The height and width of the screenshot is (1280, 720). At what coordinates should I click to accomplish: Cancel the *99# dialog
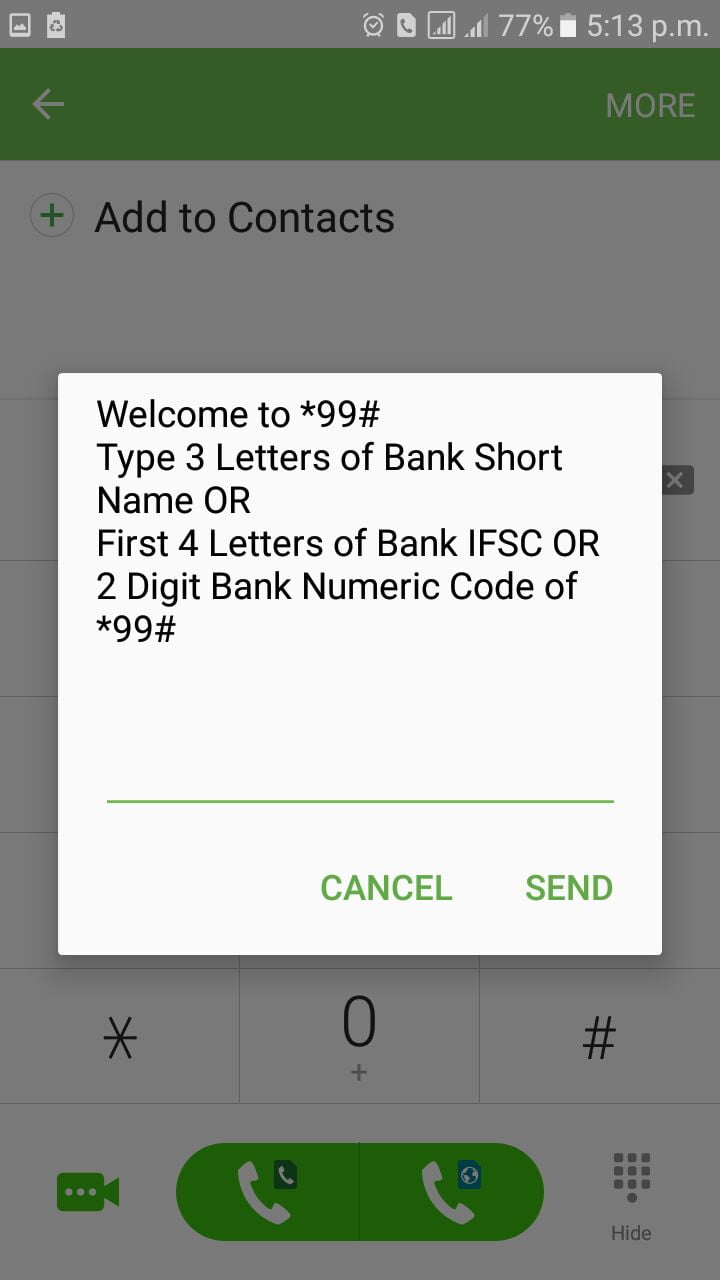[386, 888]
